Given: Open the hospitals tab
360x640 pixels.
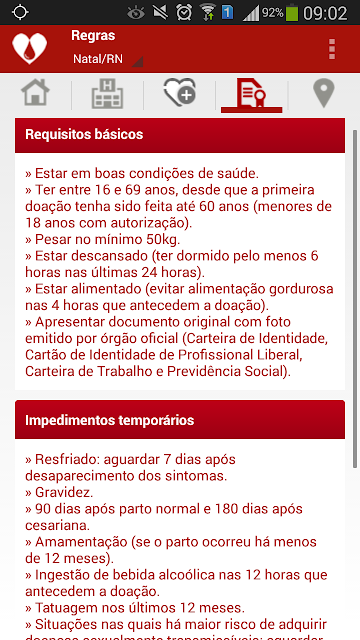Looking at the screenshot, I should pyautogui.click(x=107, y=93).
